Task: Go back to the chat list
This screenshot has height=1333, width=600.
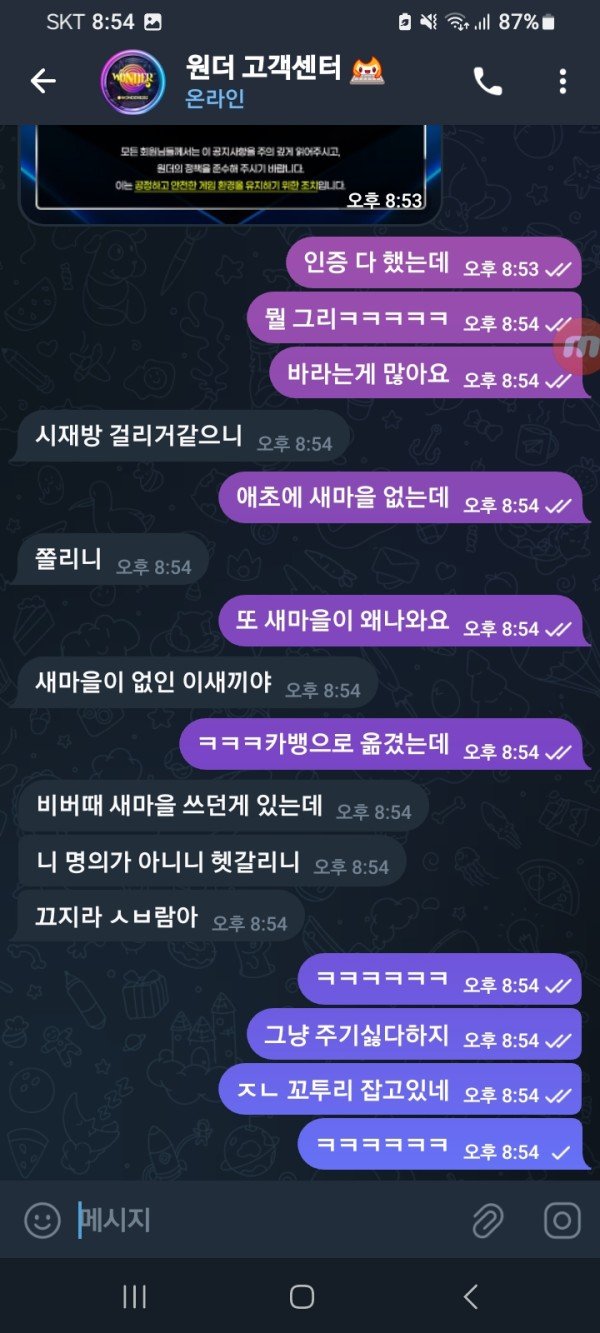Action: (x=43, y=82)
